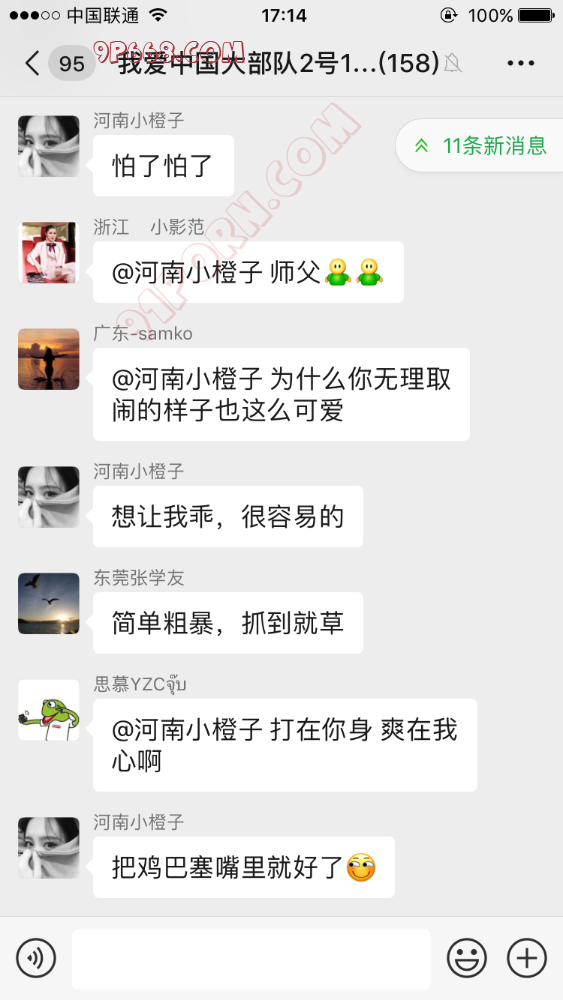This screenshot has width=563, height=1000.
Task: Open the group chat details menu
Action: [x=520, y=63]
